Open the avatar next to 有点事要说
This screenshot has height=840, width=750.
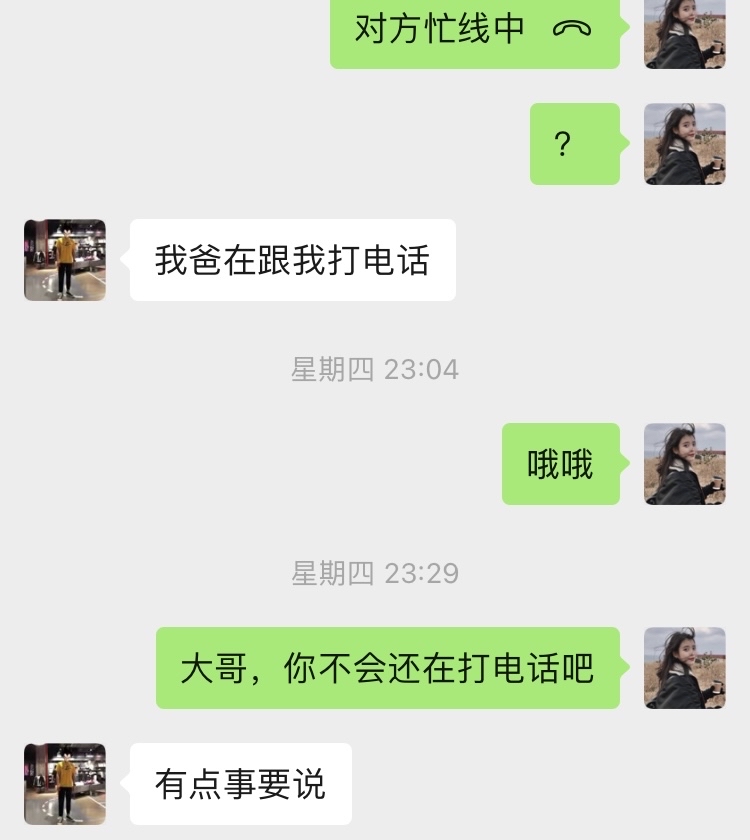pyautogui.click(x=65, y=784)
